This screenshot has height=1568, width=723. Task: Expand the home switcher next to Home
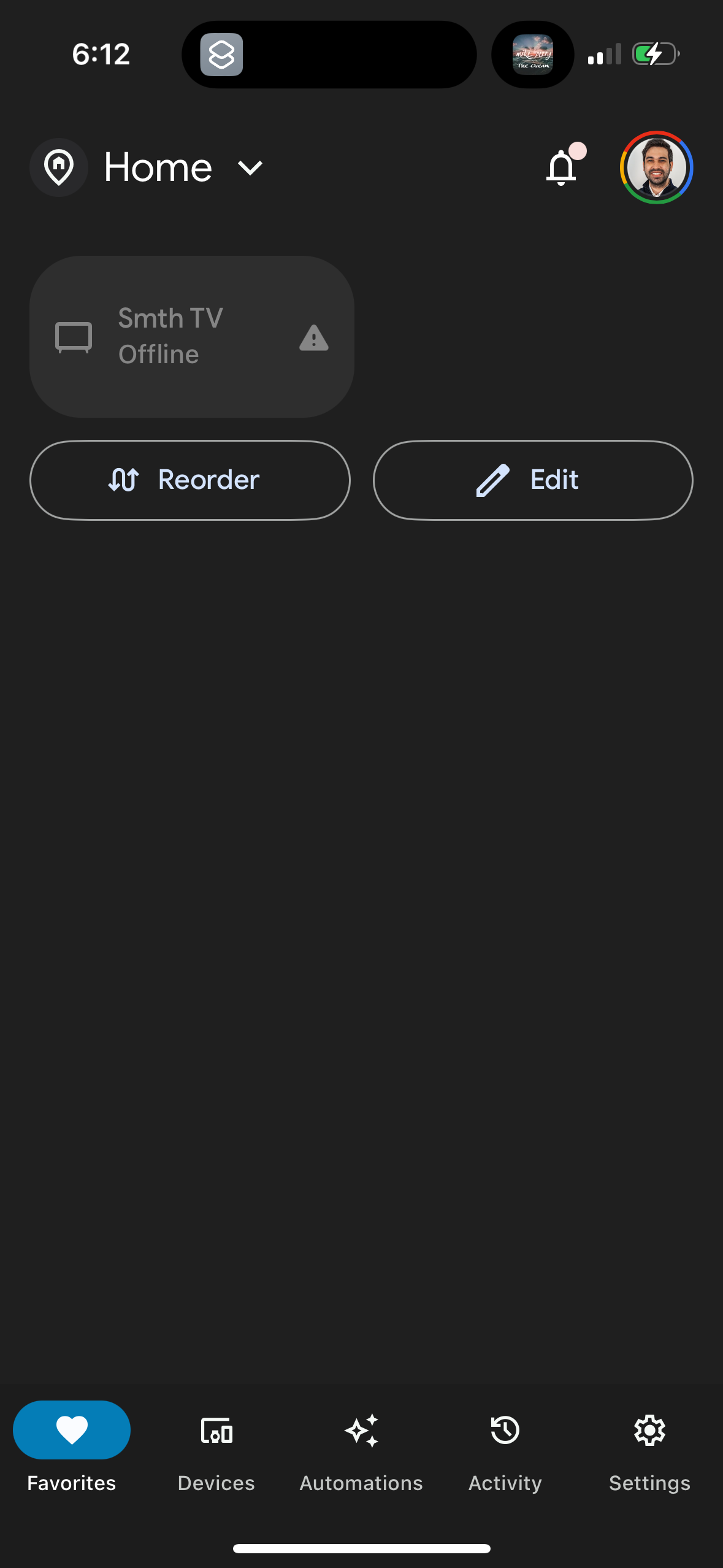[x=250, y=168]
